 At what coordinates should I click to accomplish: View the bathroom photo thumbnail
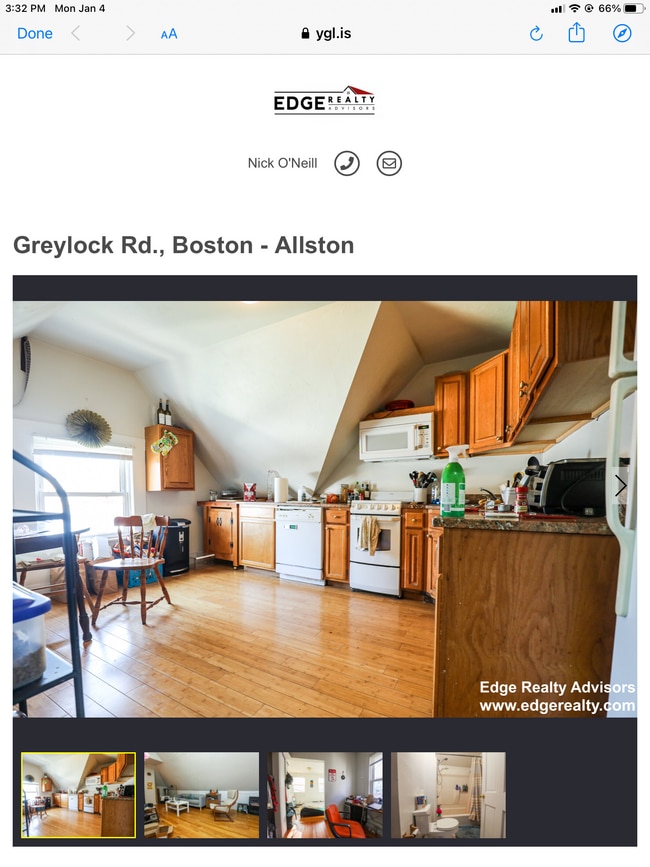[x=448, y=795]
